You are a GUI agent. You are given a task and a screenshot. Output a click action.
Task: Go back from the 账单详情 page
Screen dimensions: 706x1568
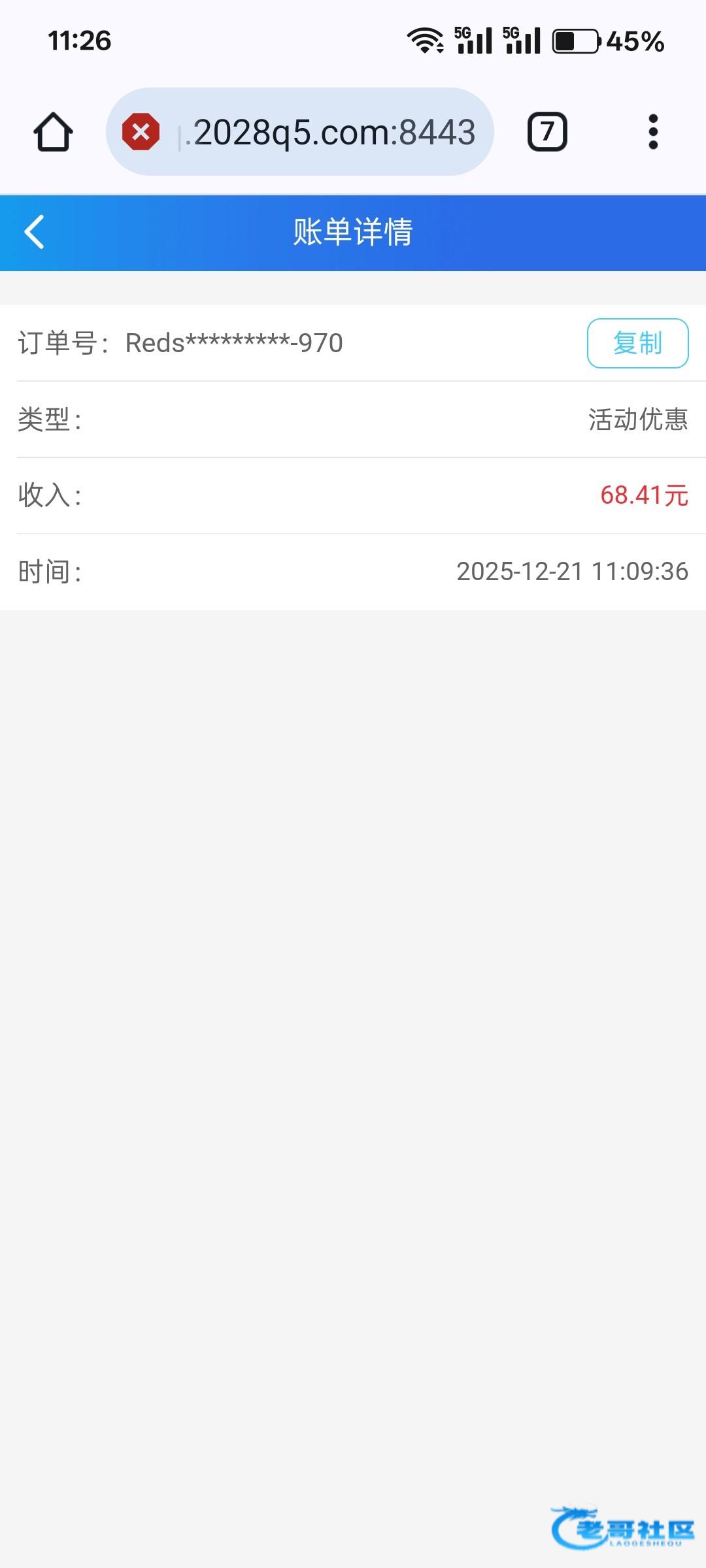click(x=34, y=232)
